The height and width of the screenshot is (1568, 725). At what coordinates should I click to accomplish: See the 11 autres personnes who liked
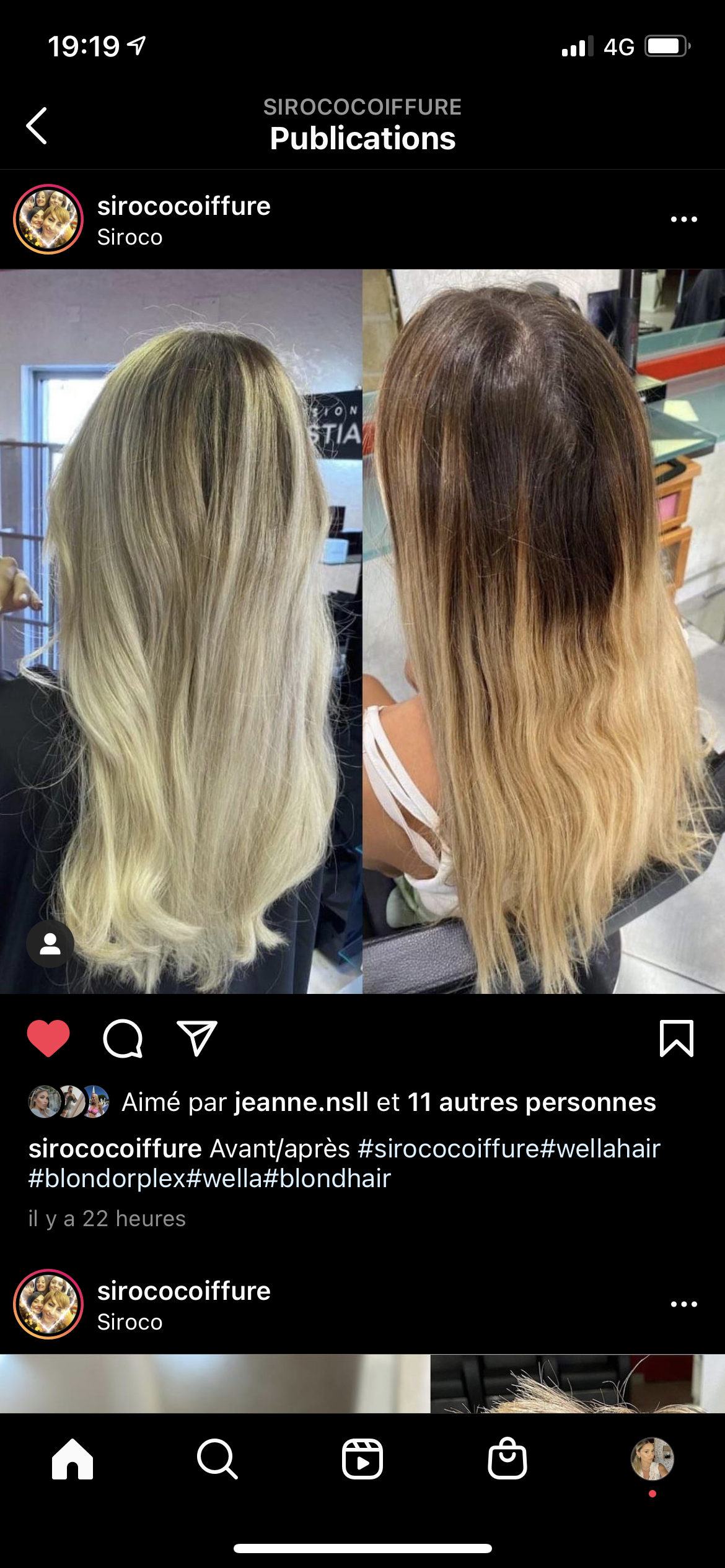point(531,1102)
